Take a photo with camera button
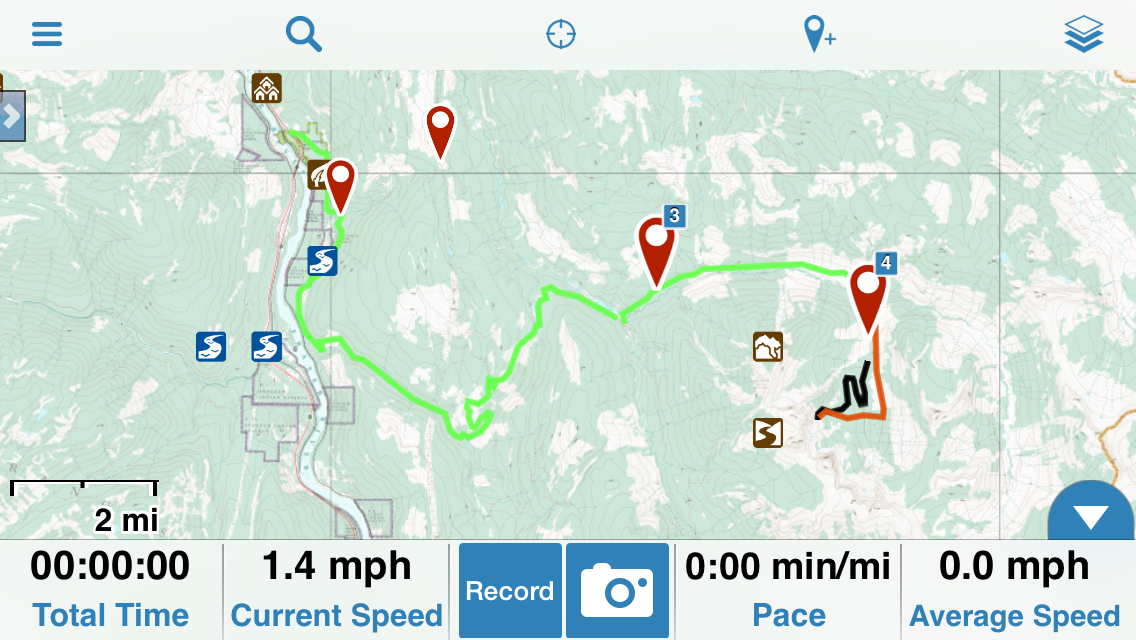The image size is (1136, 640). [x=617, y=591]
